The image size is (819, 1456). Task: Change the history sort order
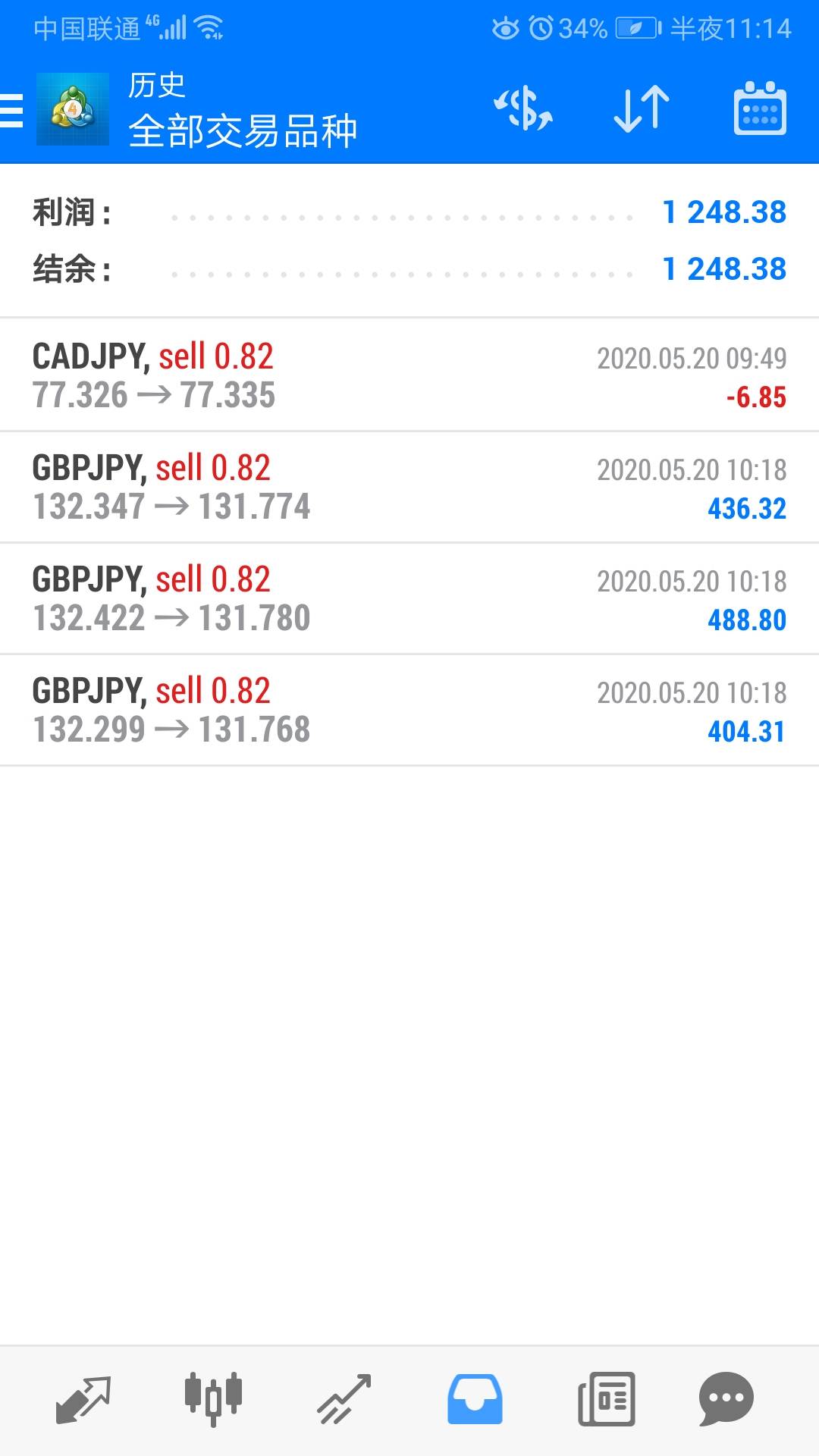(x=642, y=108)
